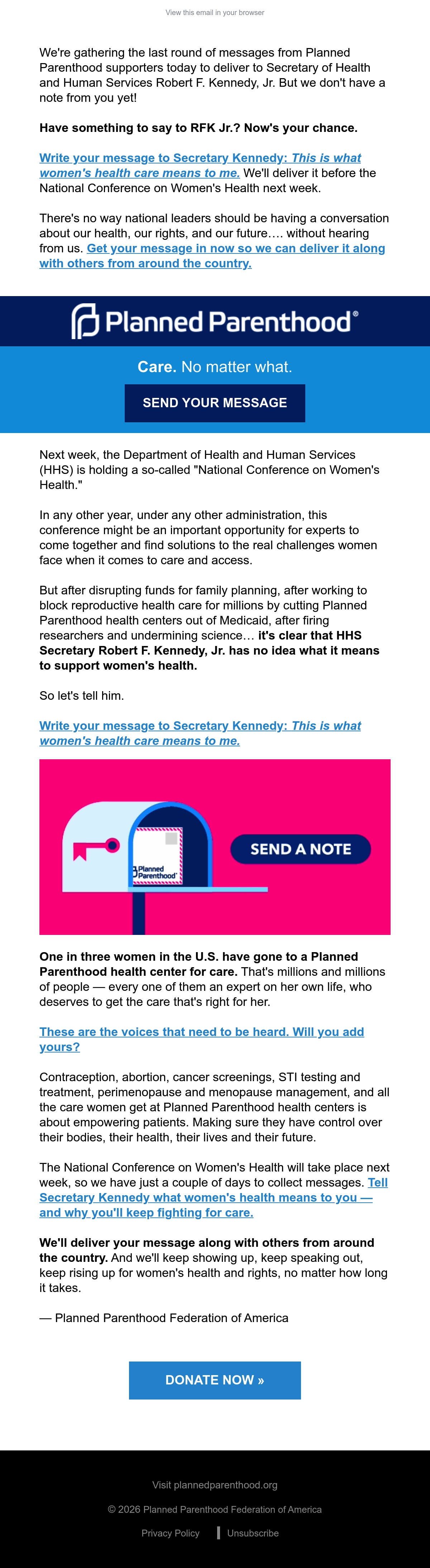The image size is (430, 1568).
Task: Tap the DONATE NOW button
Action: [215, 1380]
